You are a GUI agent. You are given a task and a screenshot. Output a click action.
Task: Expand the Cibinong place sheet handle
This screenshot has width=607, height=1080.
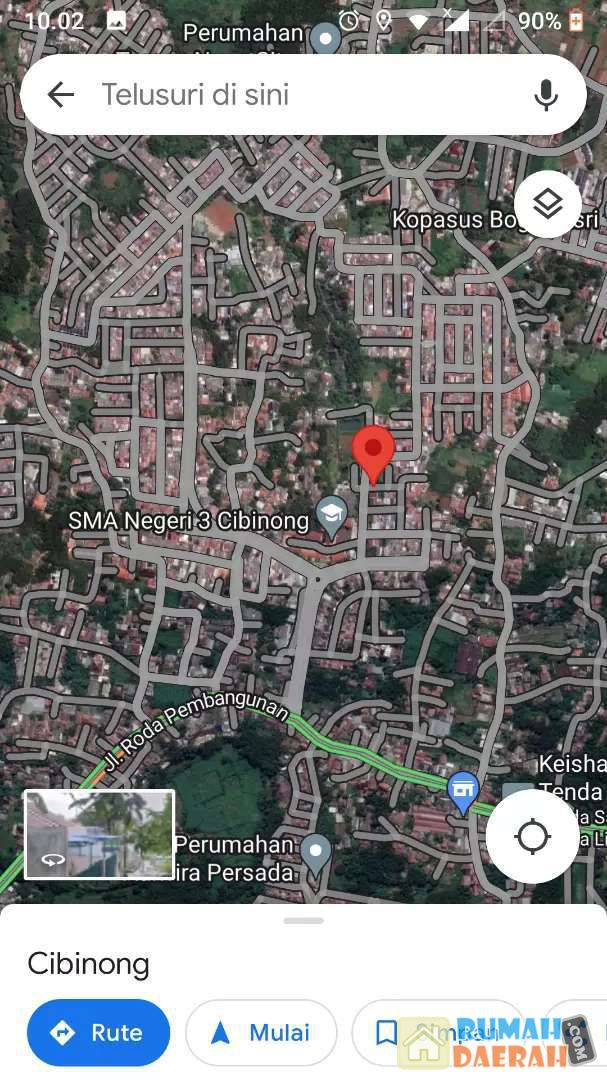(x=303, y=920)
